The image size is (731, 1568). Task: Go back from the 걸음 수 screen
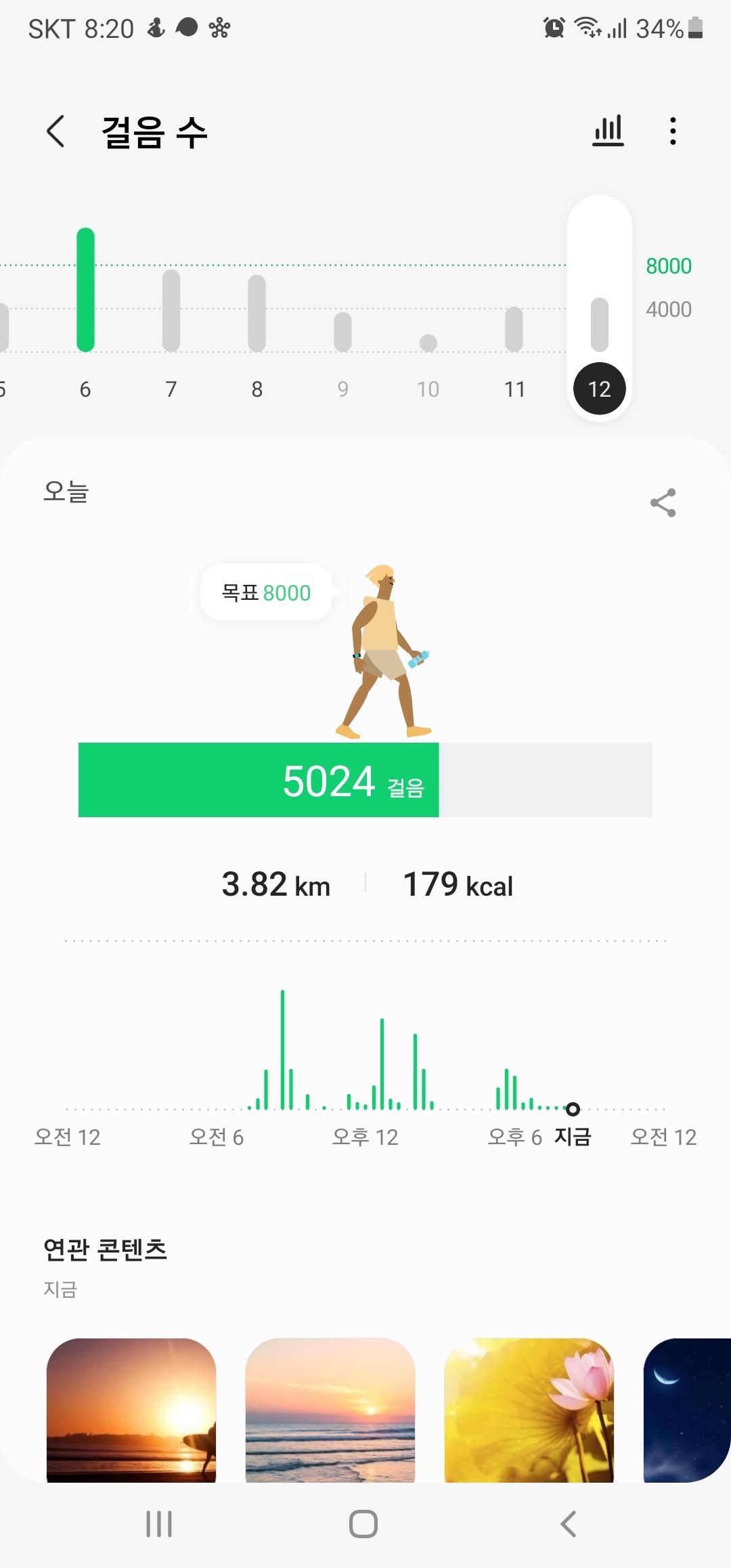tap(56, 131)
